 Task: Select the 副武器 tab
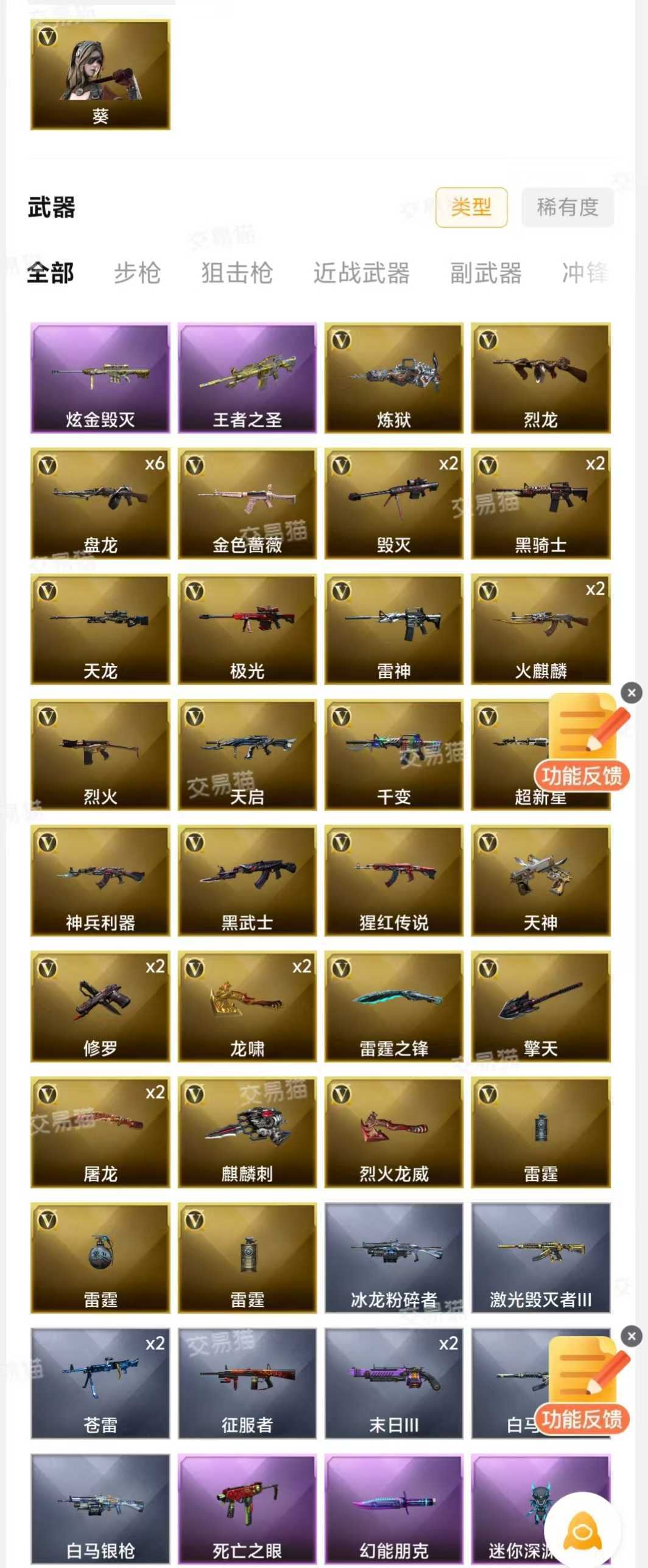485,273
